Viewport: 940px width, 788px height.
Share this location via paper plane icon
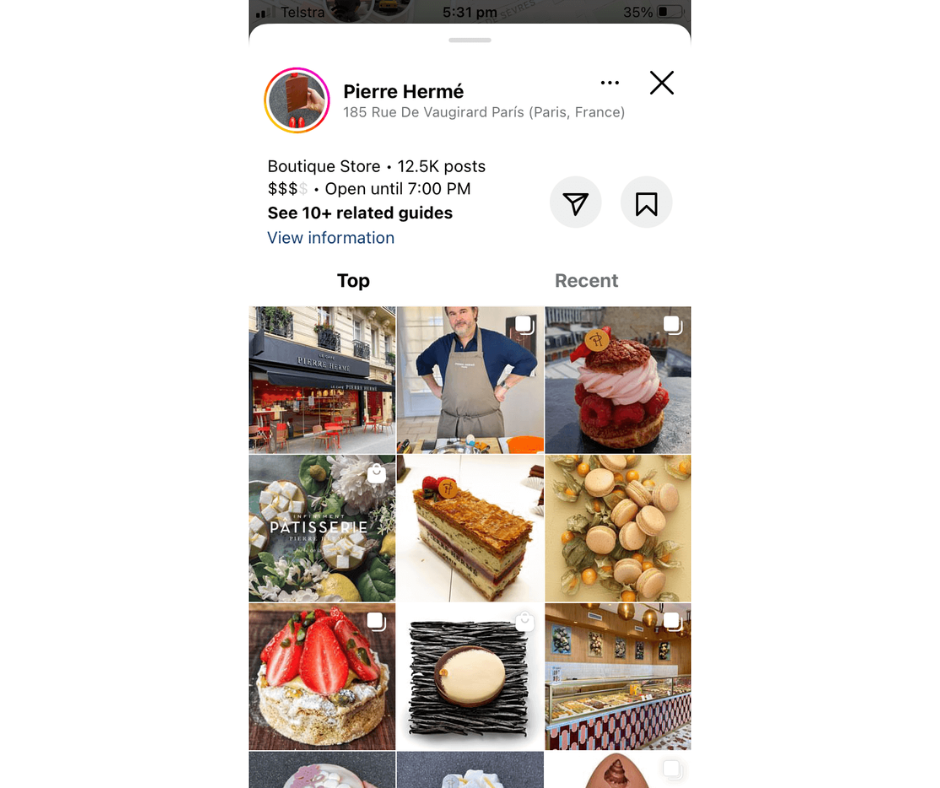(x=575, y=203)
